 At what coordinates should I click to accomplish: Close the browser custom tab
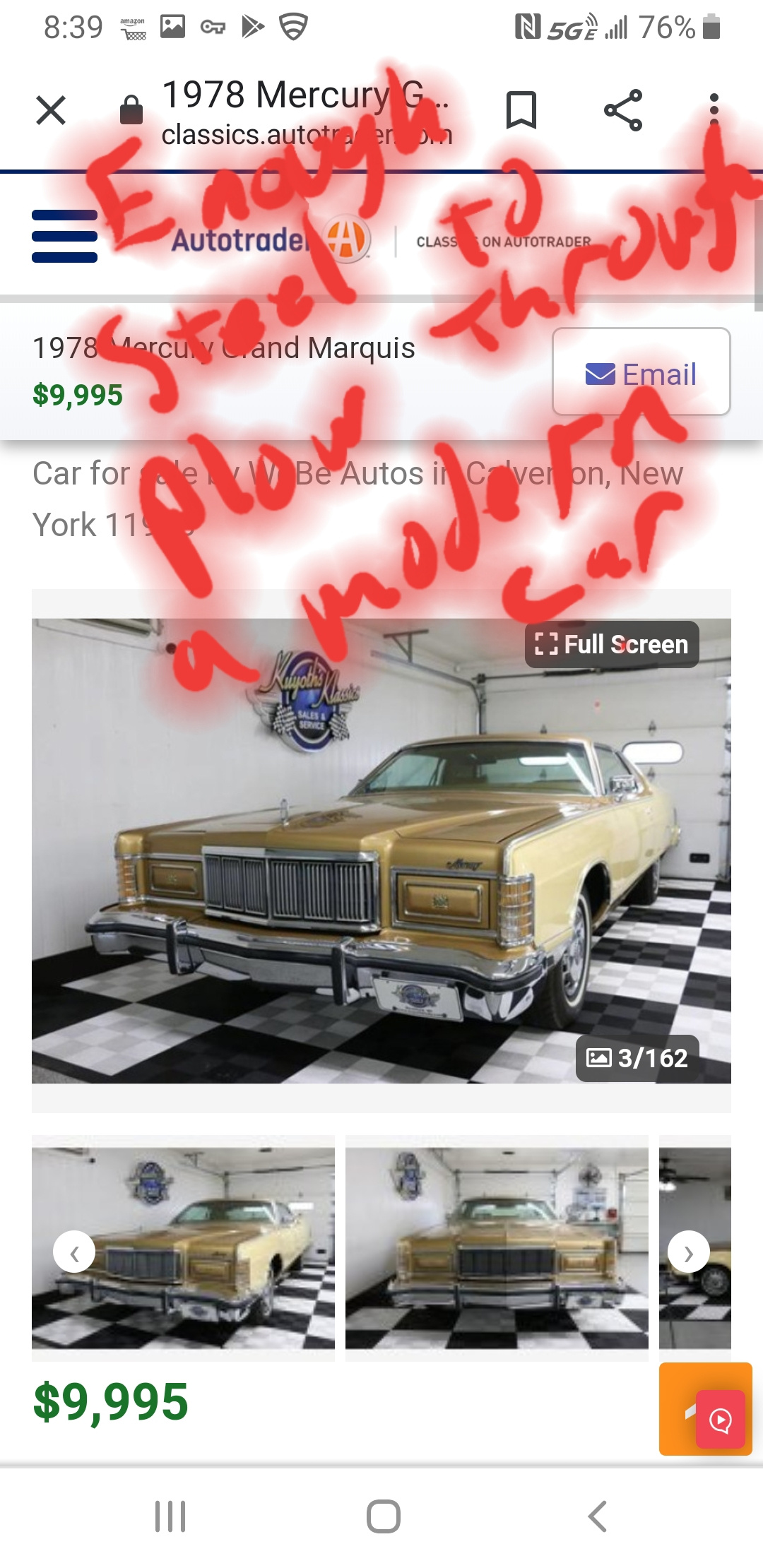pos(51,110)
